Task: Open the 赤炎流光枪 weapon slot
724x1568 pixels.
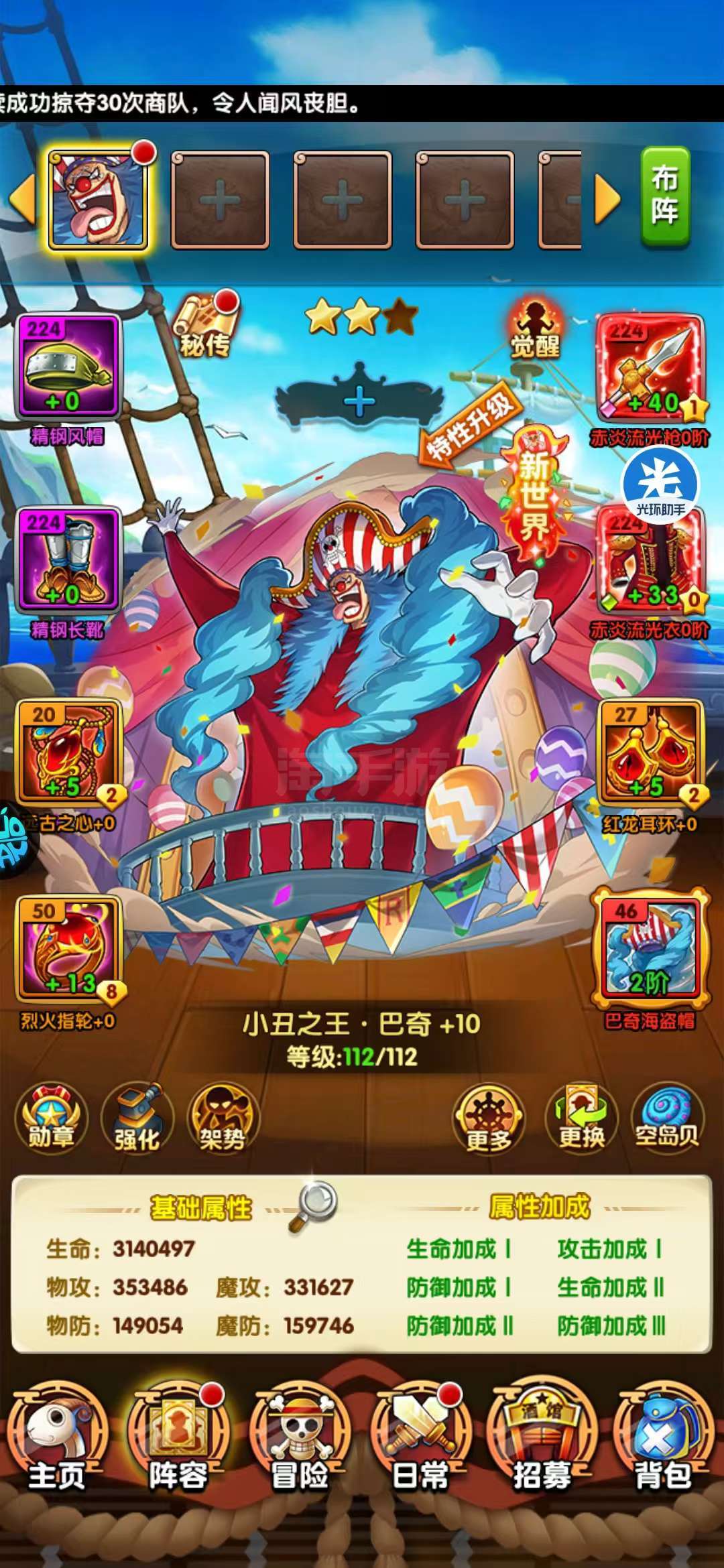Action: [650, 367]
